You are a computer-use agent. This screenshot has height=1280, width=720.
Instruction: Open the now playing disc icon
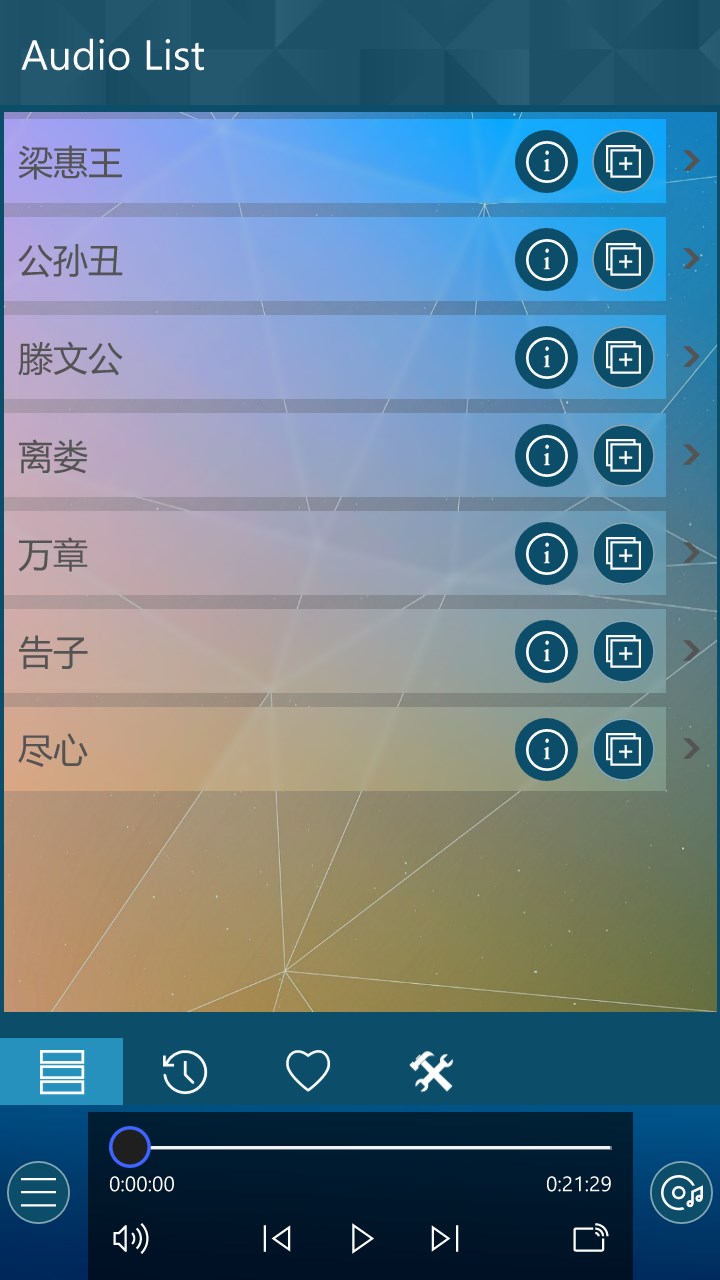681,1192
